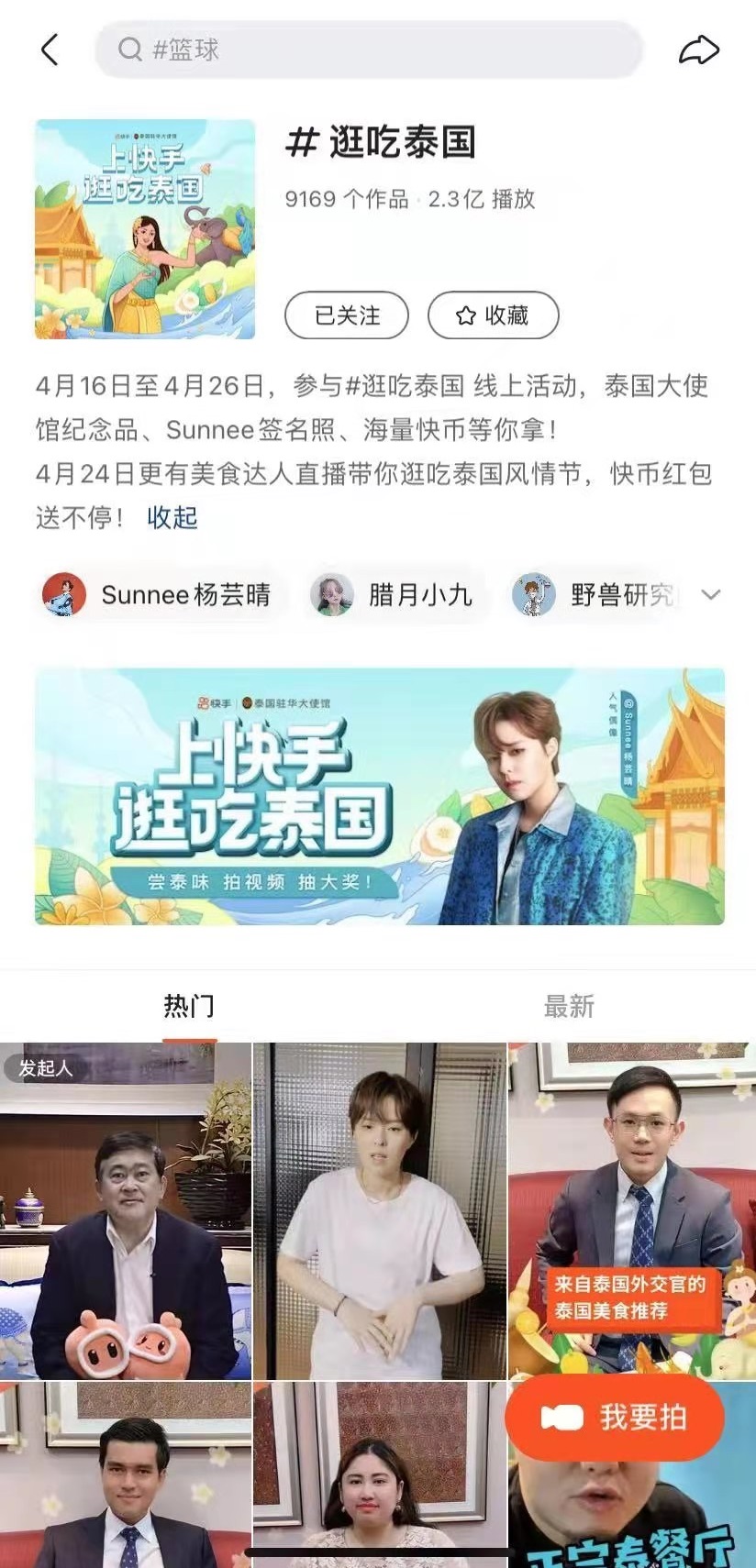Tap the 收藏 button to save this topic
Screen dimensions: 756x1568
click(493, 315)
